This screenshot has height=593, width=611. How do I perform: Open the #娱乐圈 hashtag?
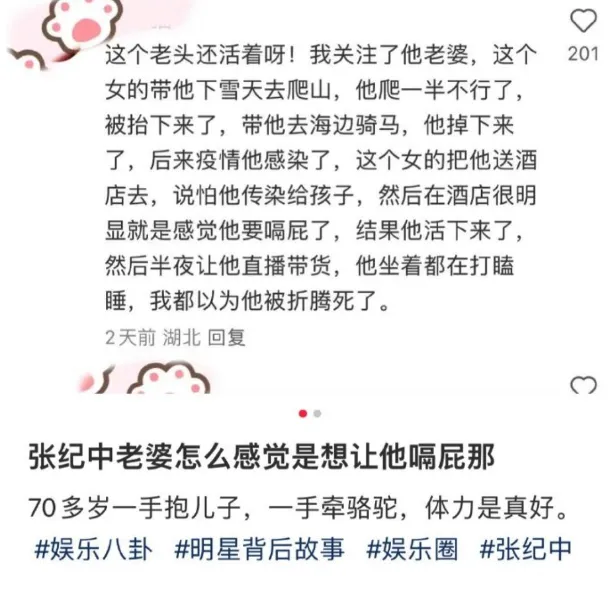(x=414, y=549)
